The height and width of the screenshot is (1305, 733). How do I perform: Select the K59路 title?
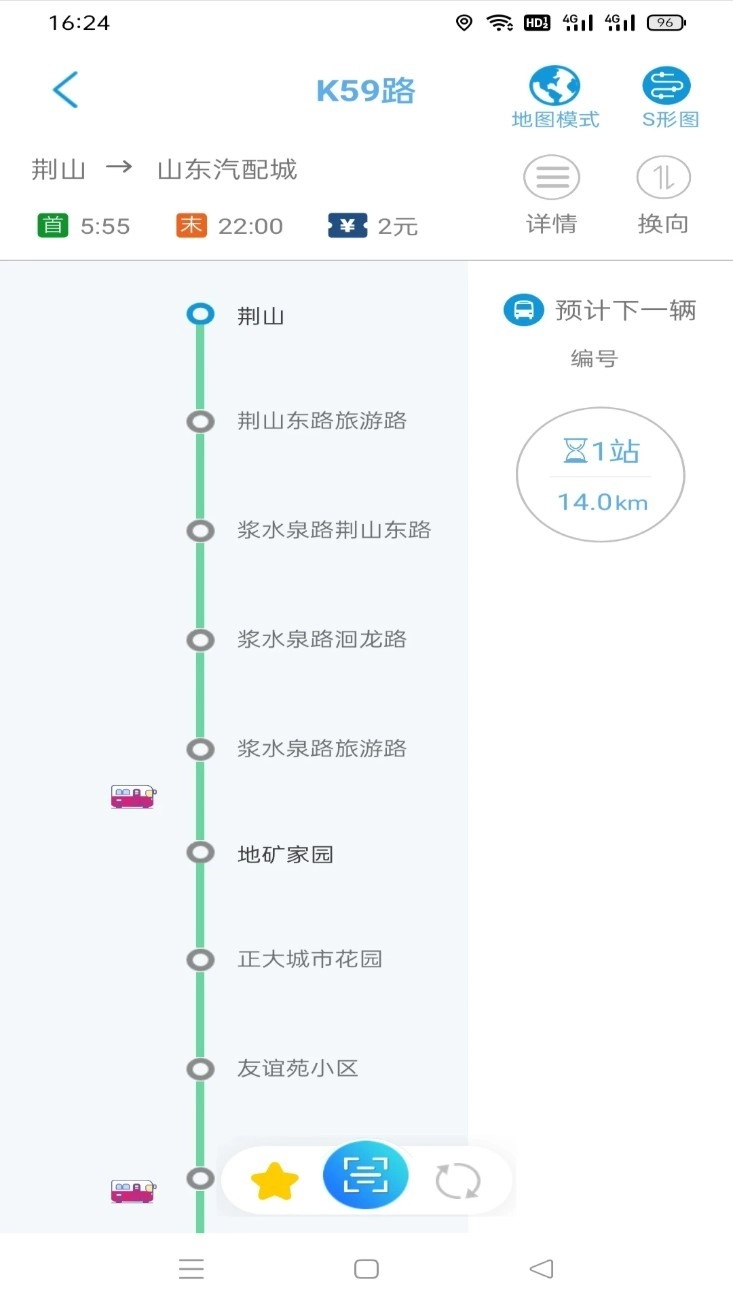coord(366,88)
